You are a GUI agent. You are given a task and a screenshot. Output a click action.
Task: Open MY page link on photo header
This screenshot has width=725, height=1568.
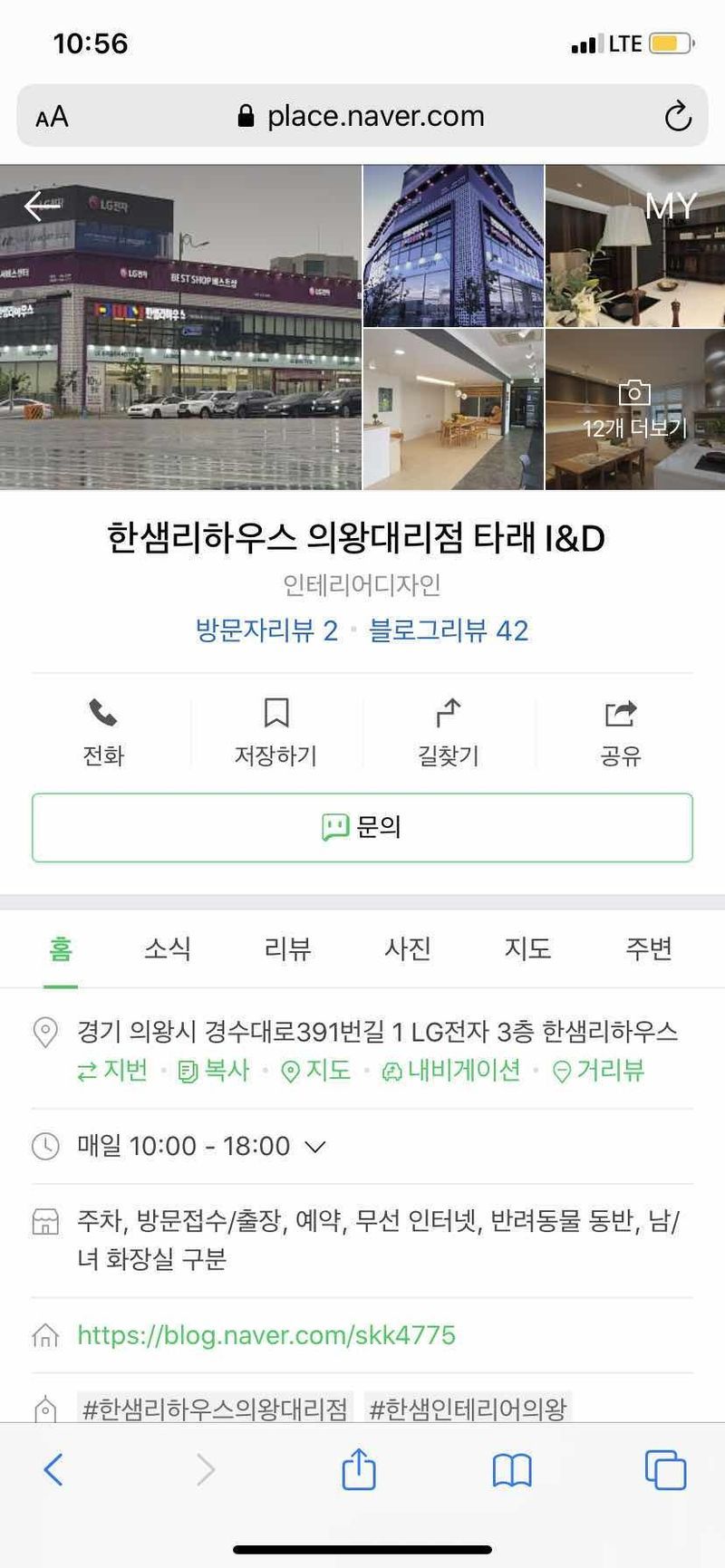tap(670, 207)
